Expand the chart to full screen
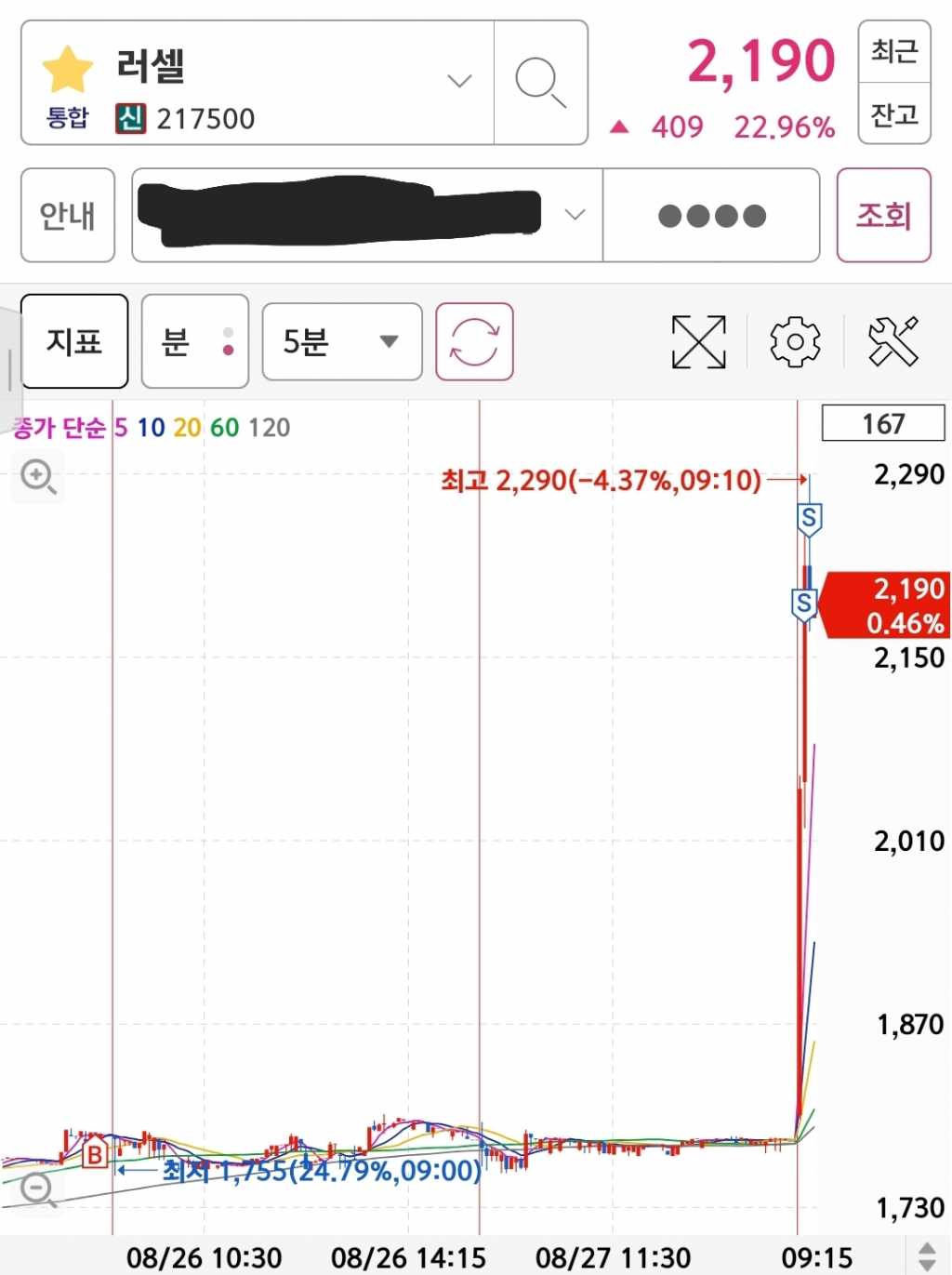The width and height of the screenshot is (952, 1275). click(x=698, y=341)
